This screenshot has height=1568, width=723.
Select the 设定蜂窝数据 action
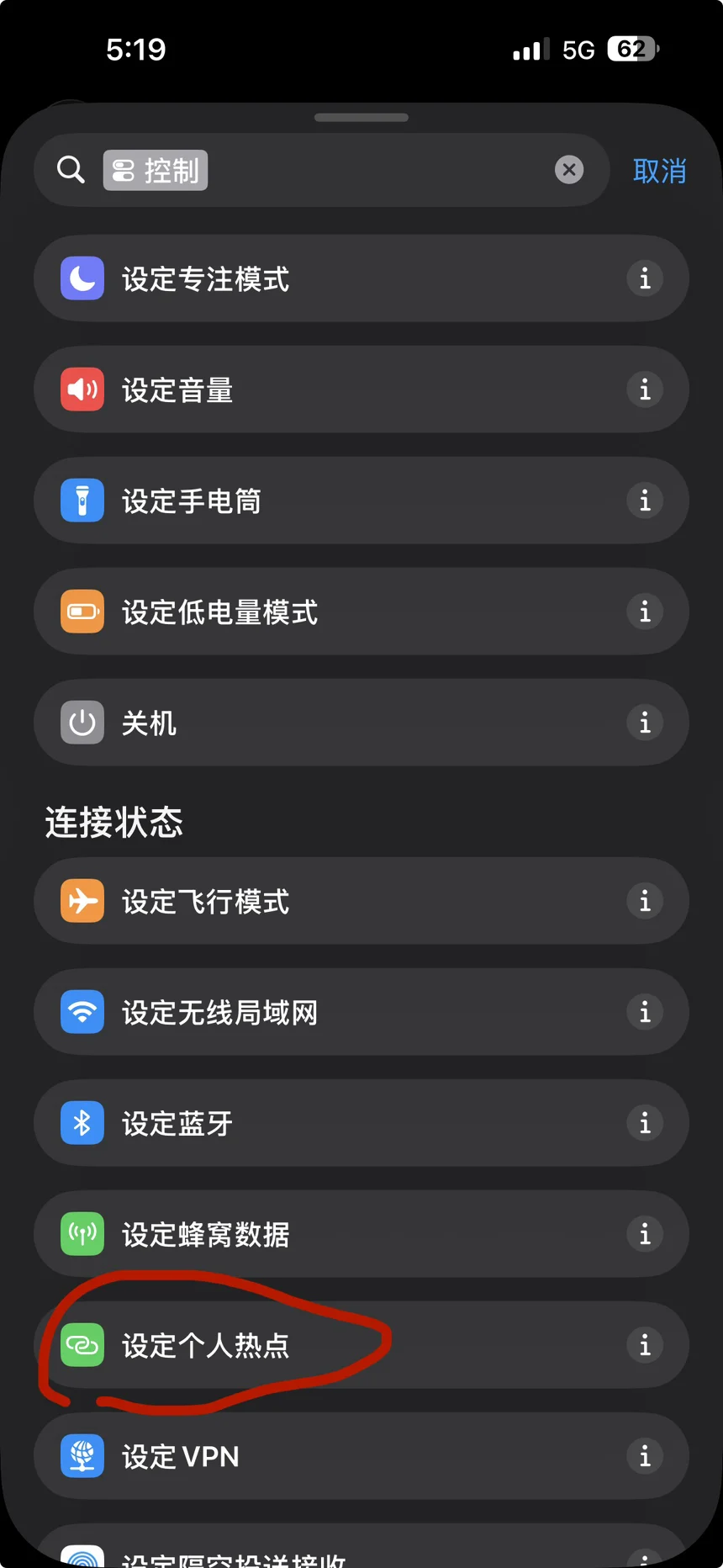[361, 1234]
